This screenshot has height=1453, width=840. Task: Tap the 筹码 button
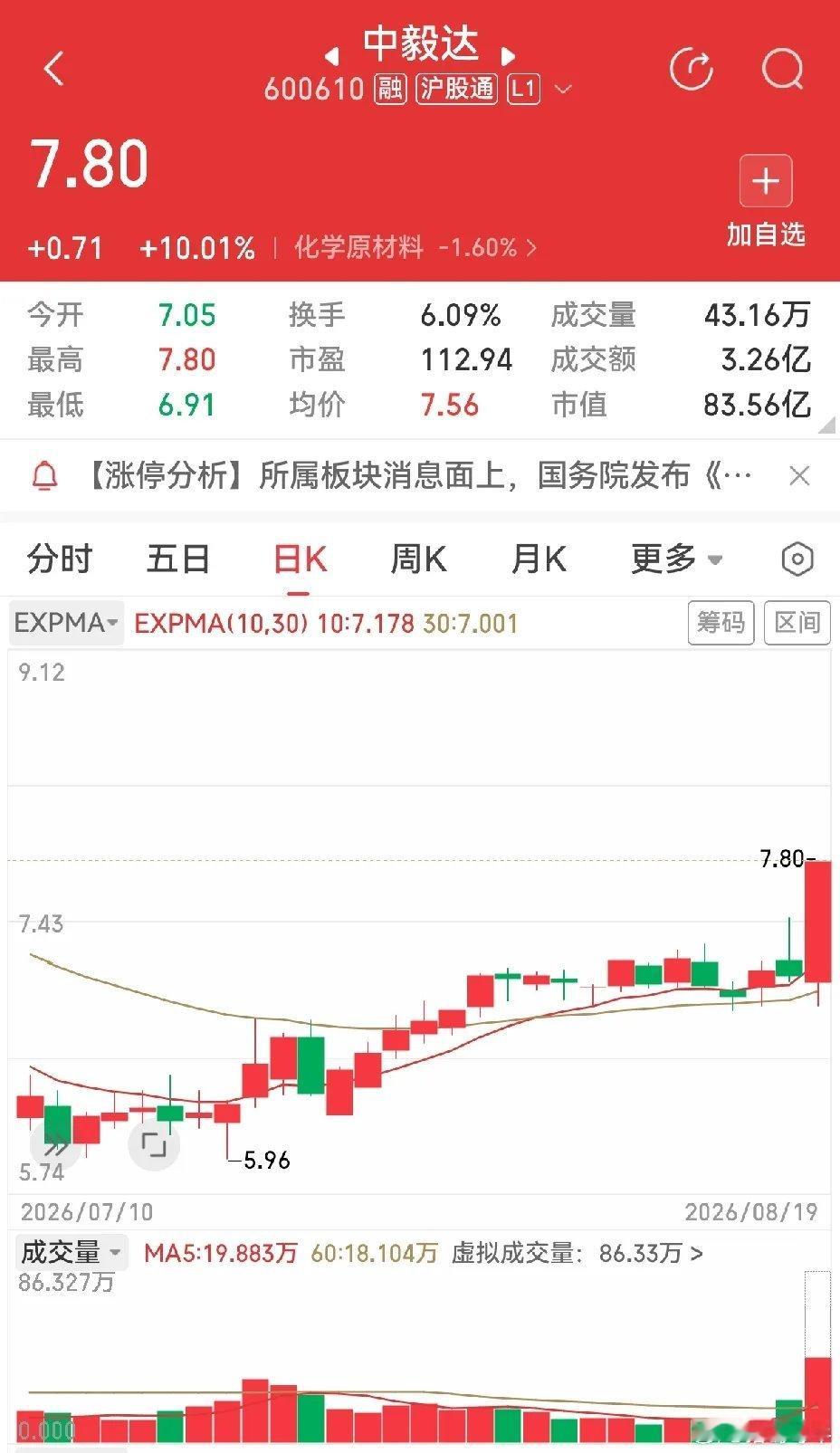tap(721, 623)
